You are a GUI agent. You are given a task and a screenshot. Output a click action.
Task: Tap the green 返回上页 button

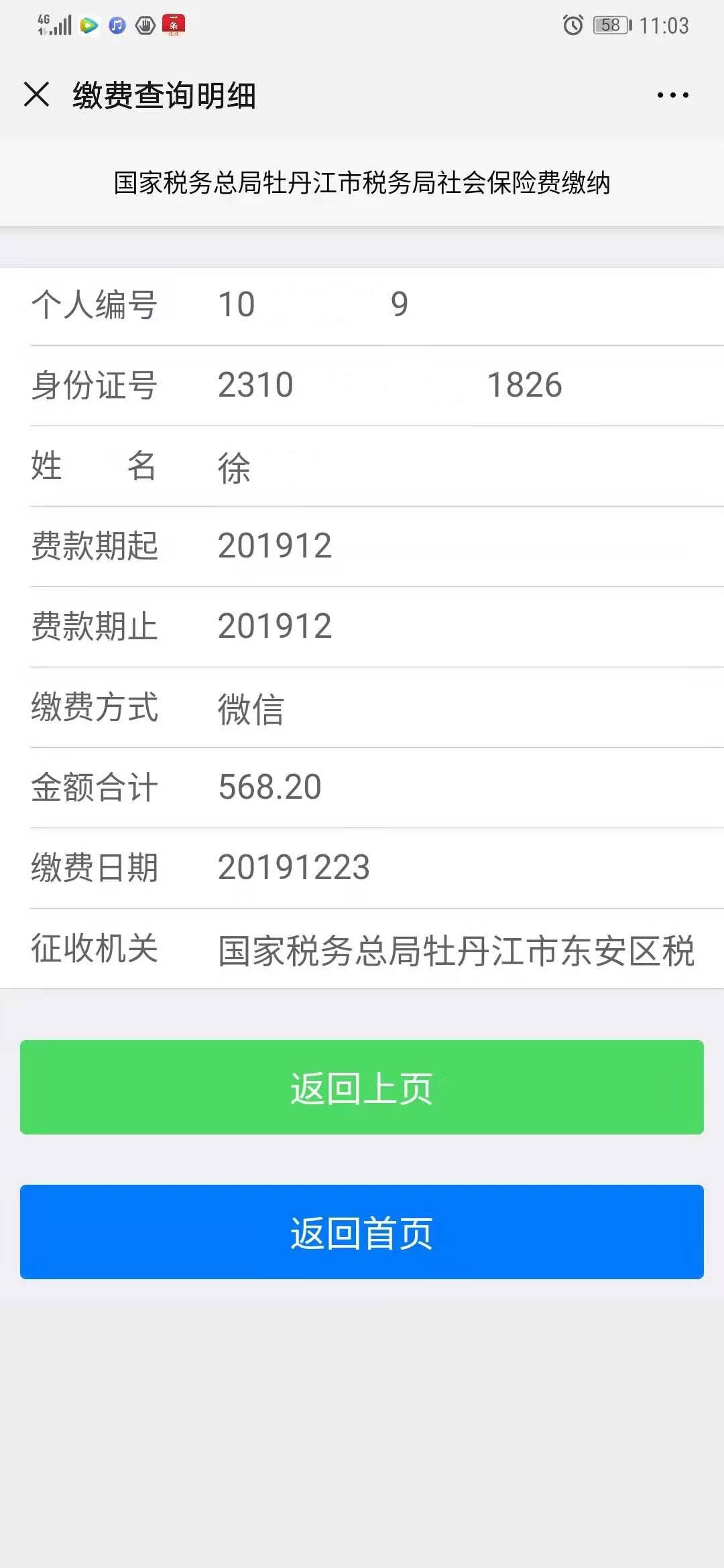tap(362, 1087)
